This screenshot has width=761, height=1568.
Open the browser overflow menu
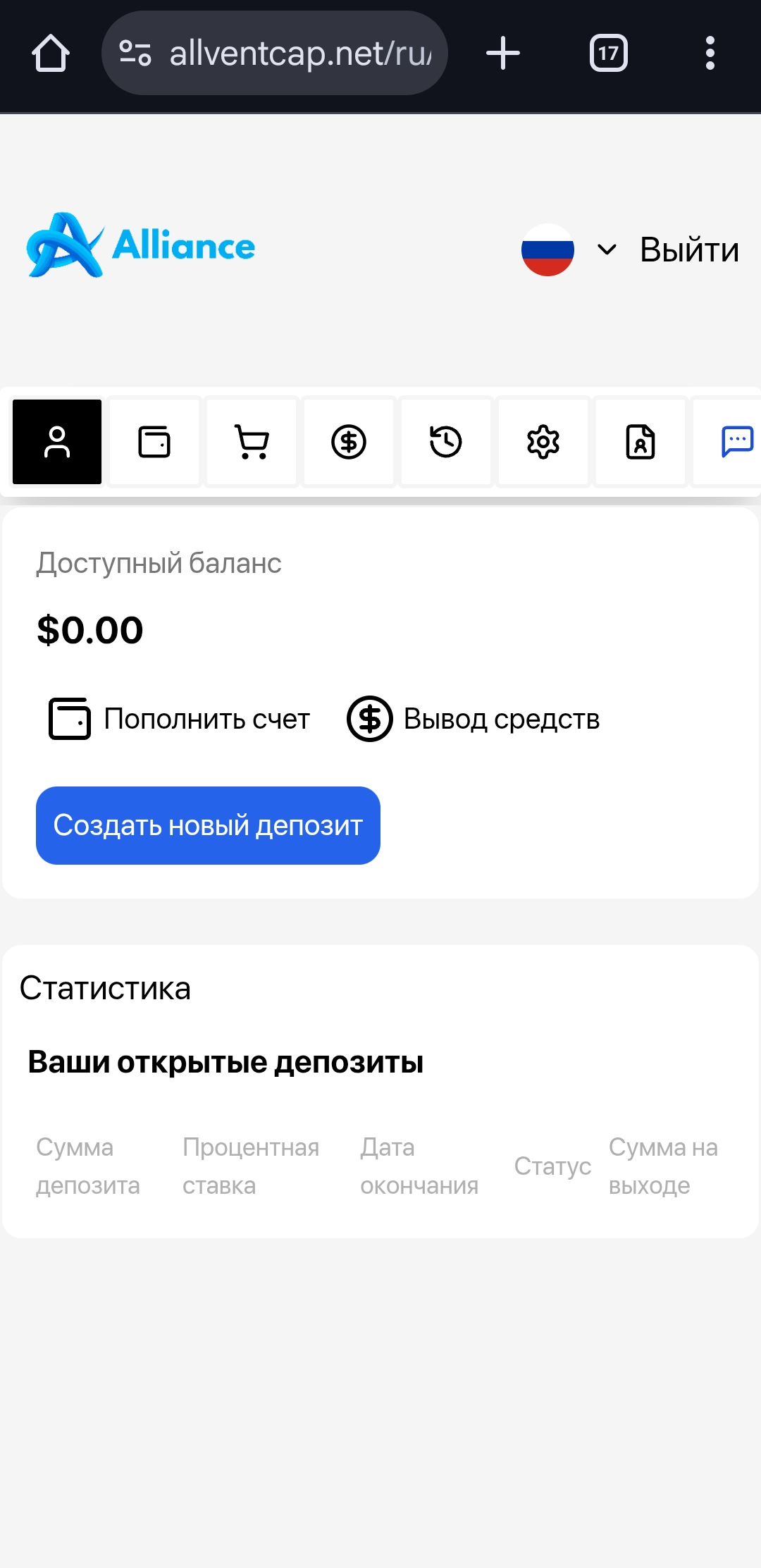tap(710, 54)
